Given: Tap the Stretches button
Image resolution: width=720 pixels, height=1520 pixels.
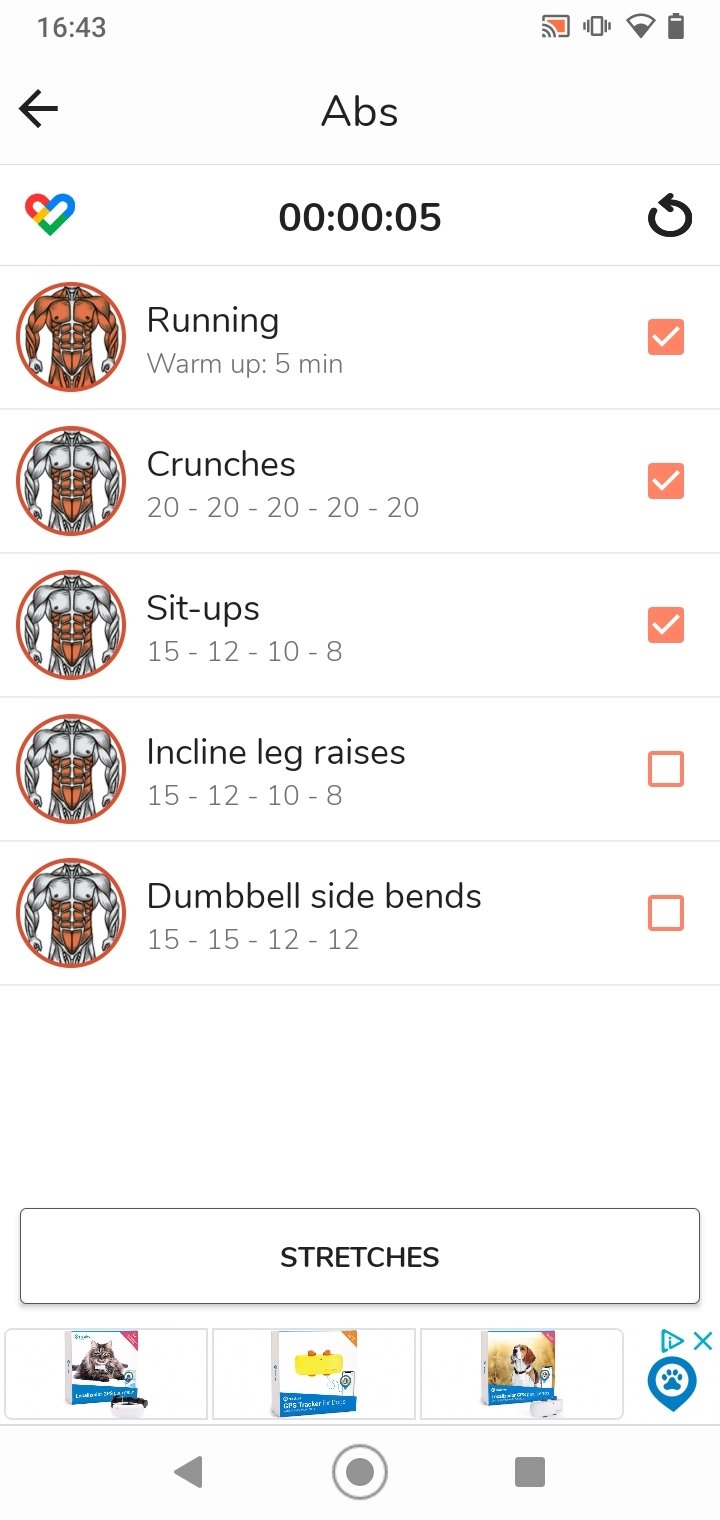Looking at the screenshot, I should pos(360,1256).
